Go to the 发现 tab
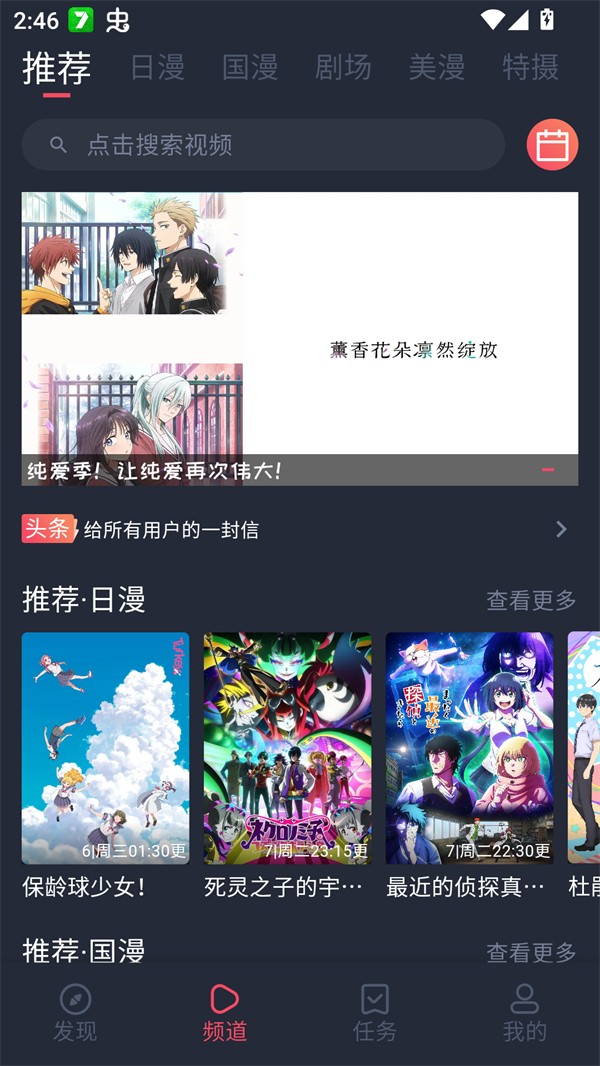 (x=75, y=1012)
